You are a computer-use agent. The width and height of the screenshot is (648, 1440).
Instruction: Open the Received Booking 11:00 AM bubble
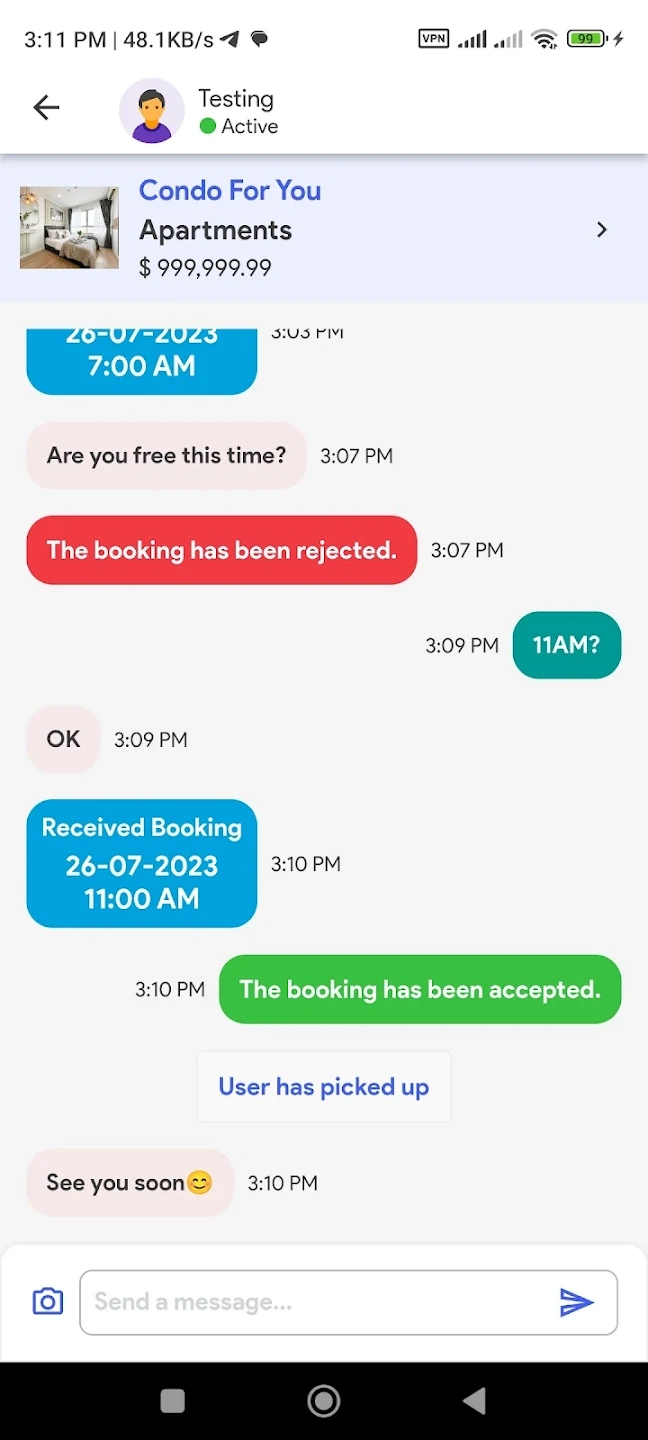[142, 863]
